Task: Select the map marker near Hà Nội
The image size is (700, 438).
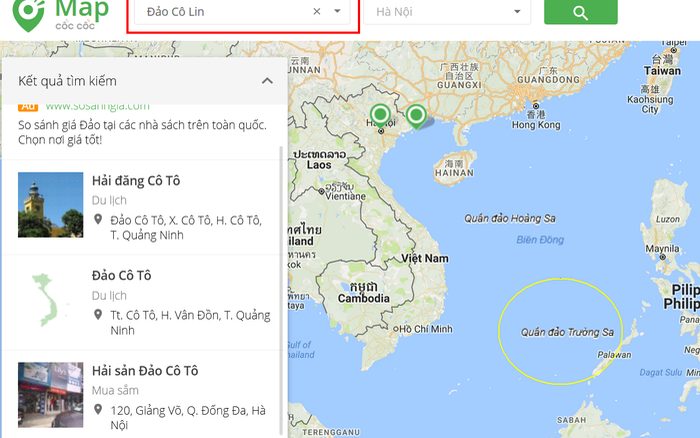Action: 379,114
